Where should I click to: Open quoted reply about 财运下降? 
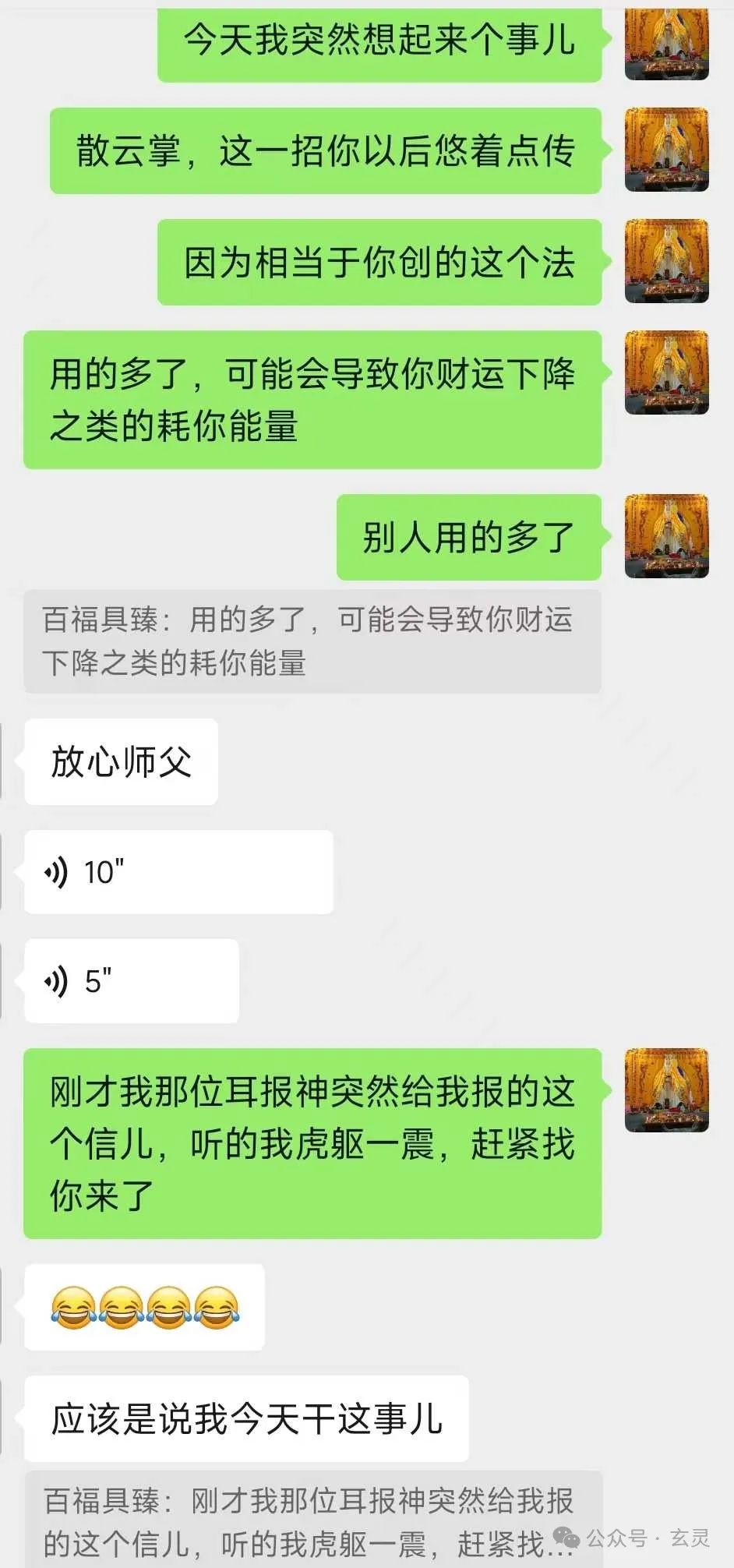tap(312, 641)
